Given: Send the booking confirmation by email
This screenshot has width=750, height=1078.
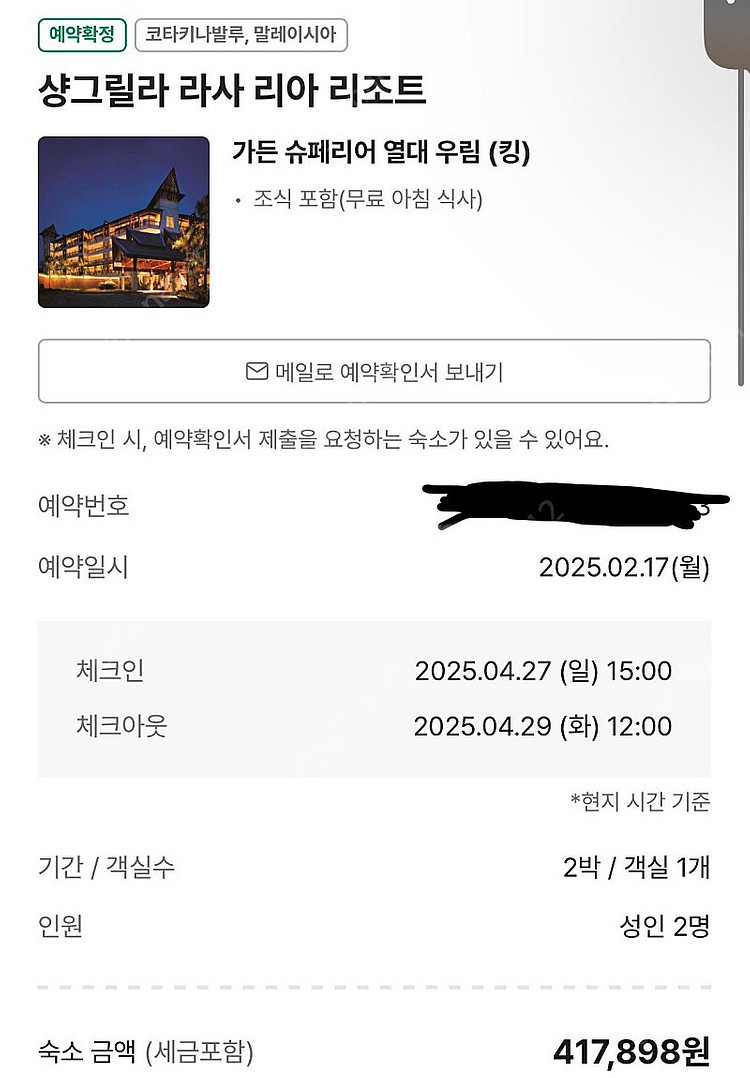Looking at the screenshot, I should (x=374, y=371).
